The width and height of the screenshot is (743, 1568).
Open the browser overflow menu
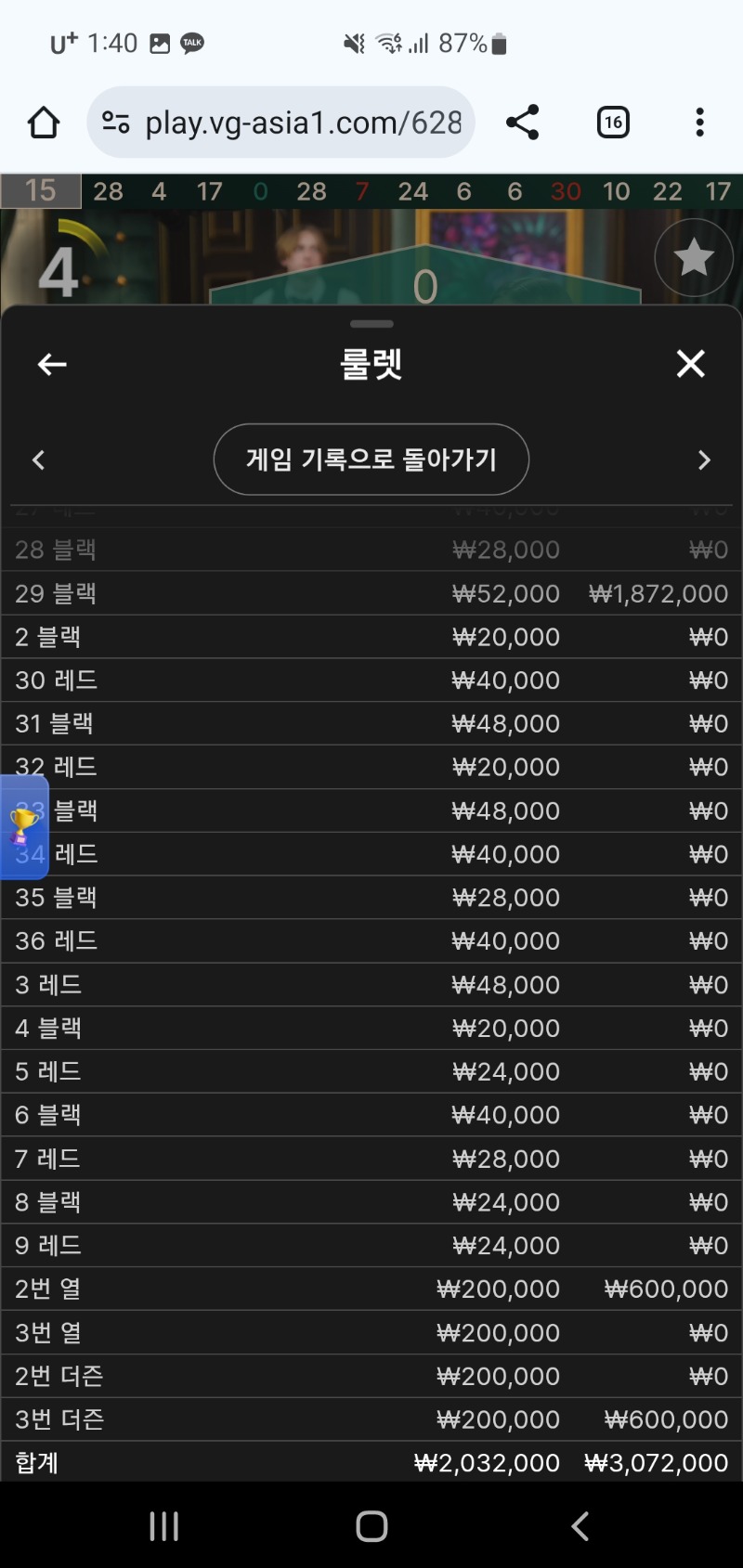(x=699, y=123)
